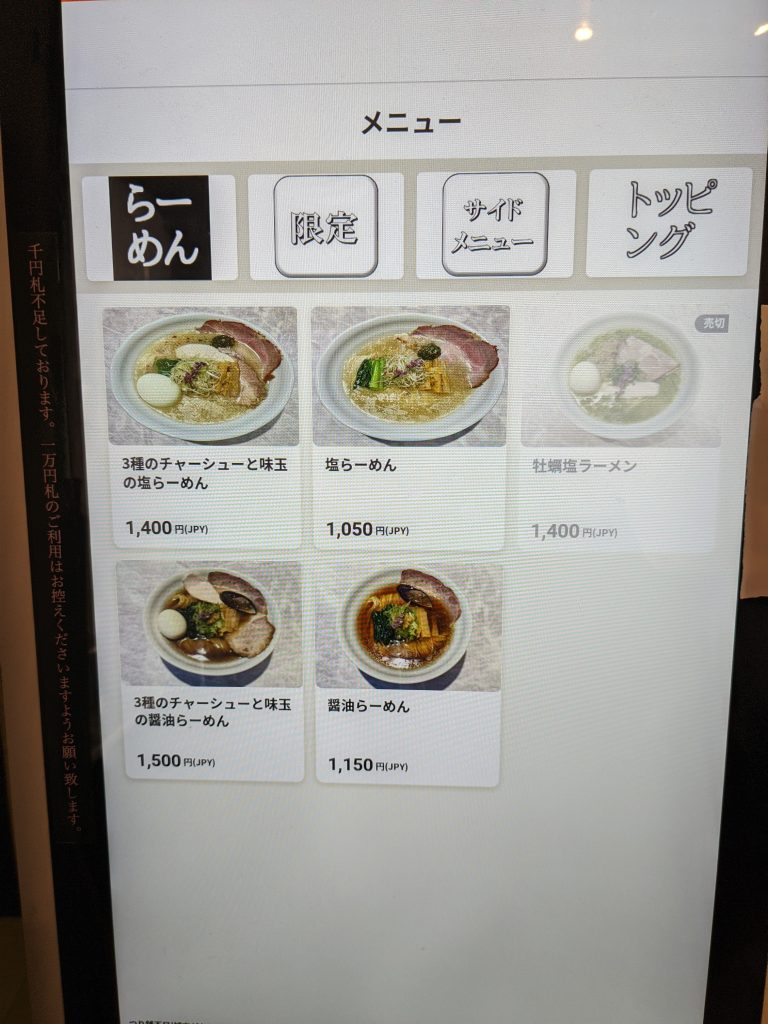The height and width of the screenshot is (1024, 768).
Task: Choose the 醤油らーめん card priced 1,150円
Action: coord(407,670)
